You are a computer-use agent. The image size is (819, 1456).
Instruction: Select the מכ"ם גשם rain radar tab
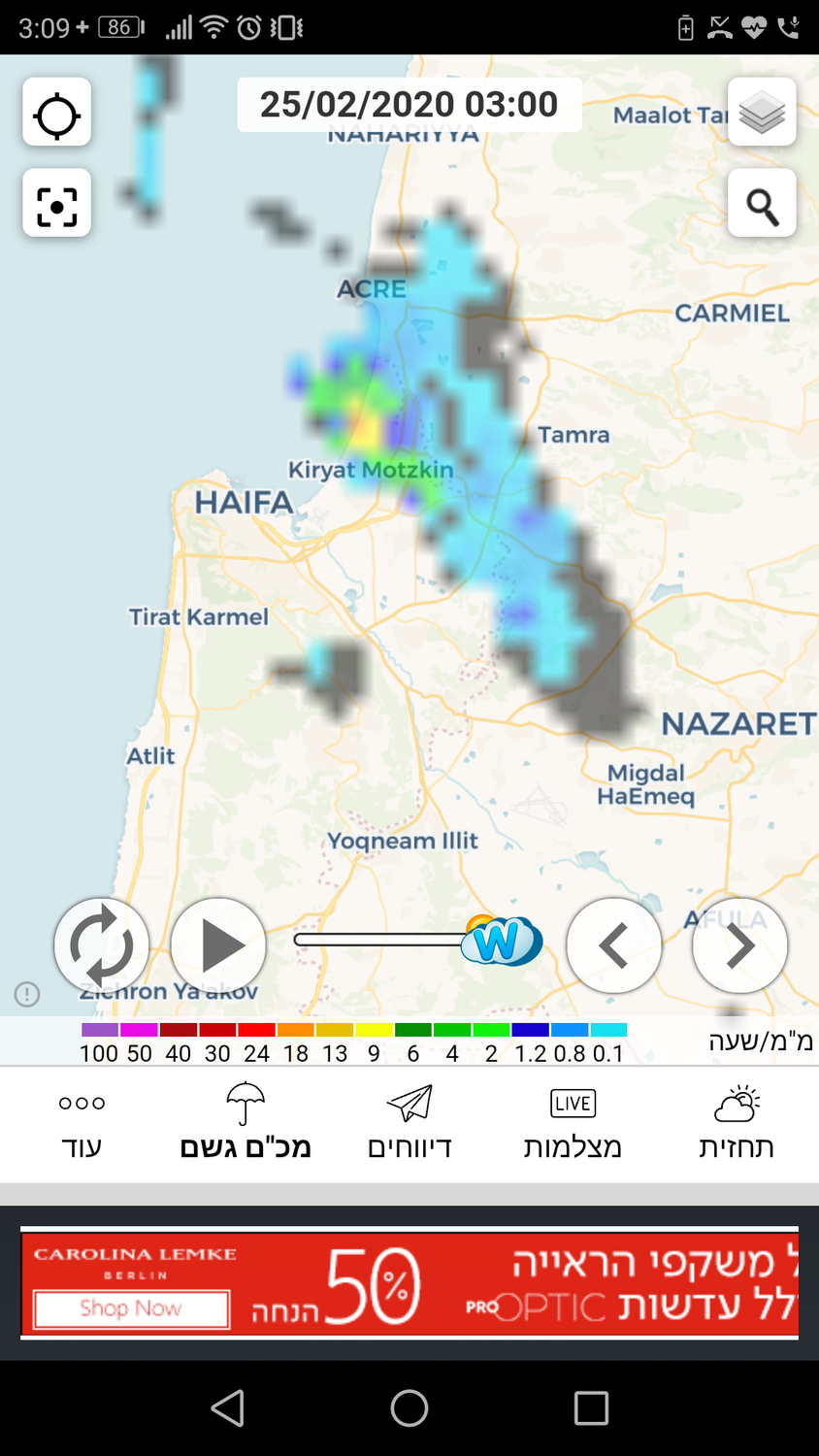(x=246, y=1124)
